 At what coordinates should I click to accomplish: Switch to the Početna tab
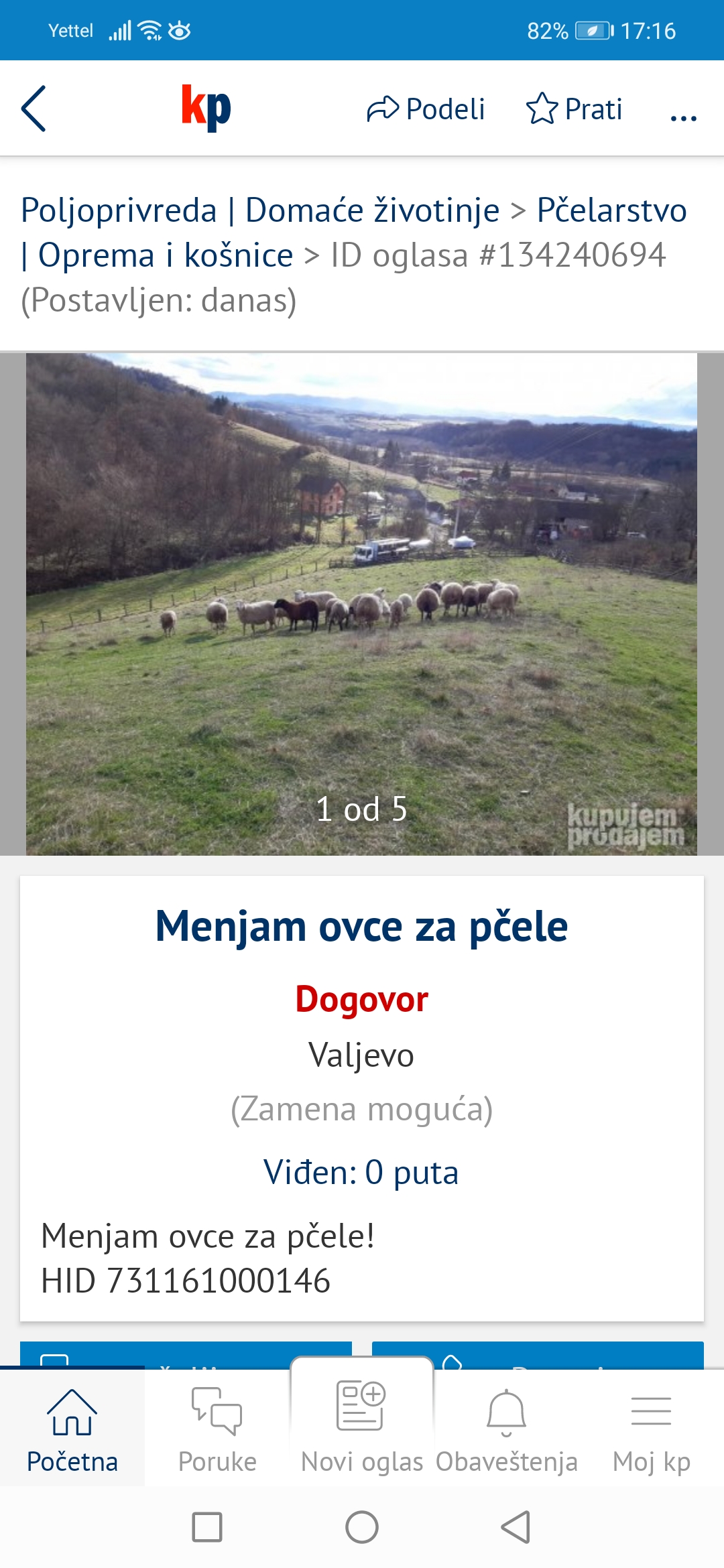pyautogui.click(x=72, y=1429)
